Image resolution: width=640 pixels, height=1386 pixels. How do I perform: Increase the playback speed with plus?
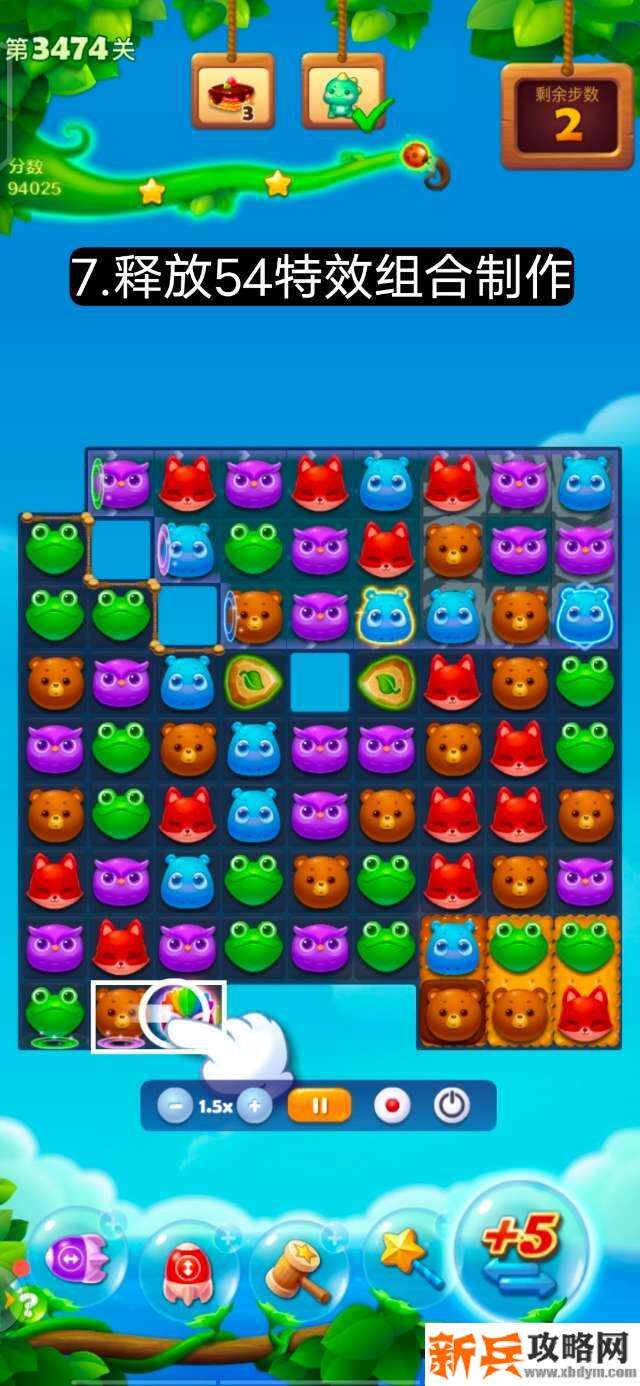click(x=256, y=1107)
